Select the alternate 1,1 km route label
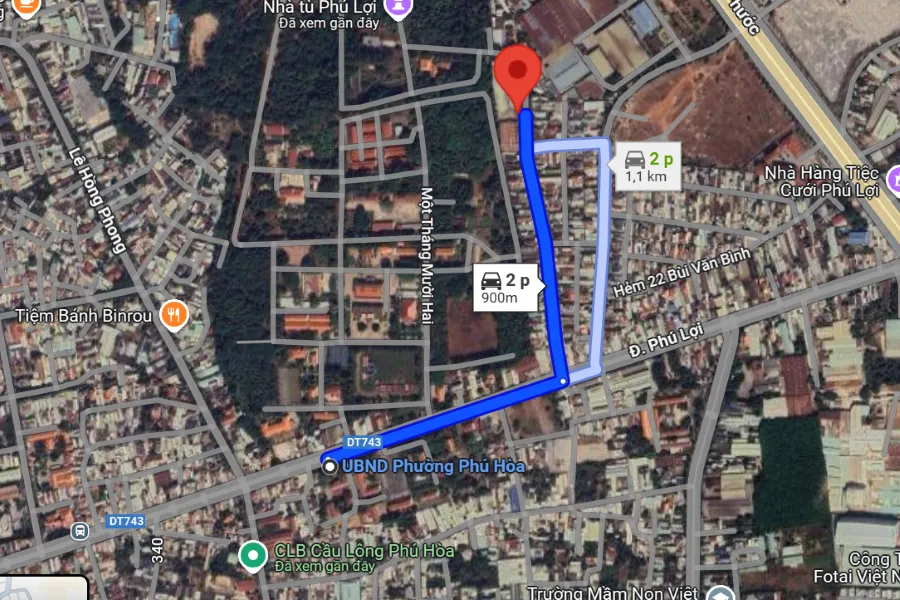The height and width of the screenshot is (600, 900). click(646, 166)
